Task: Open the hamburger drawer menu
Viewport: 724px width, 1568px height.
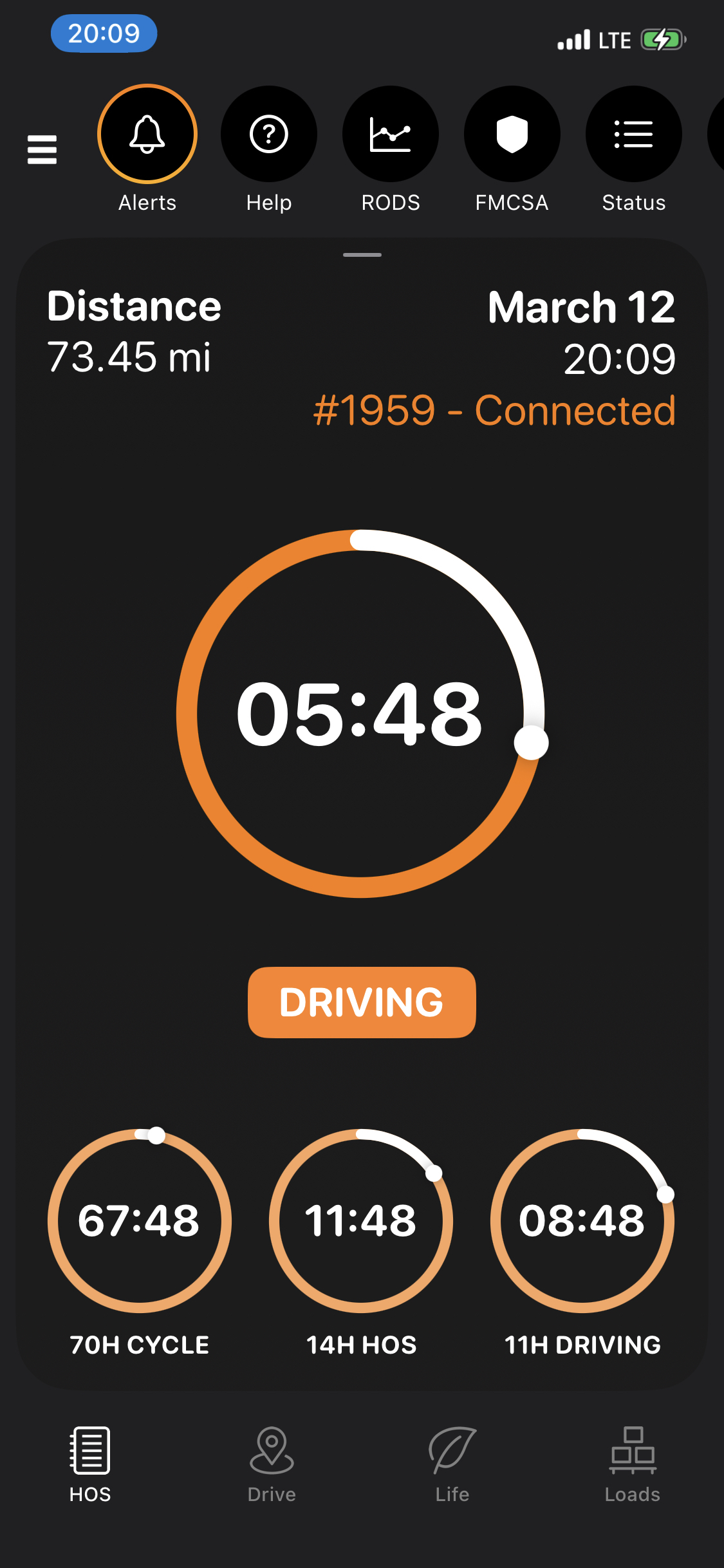Action: [x=42, y=149]
